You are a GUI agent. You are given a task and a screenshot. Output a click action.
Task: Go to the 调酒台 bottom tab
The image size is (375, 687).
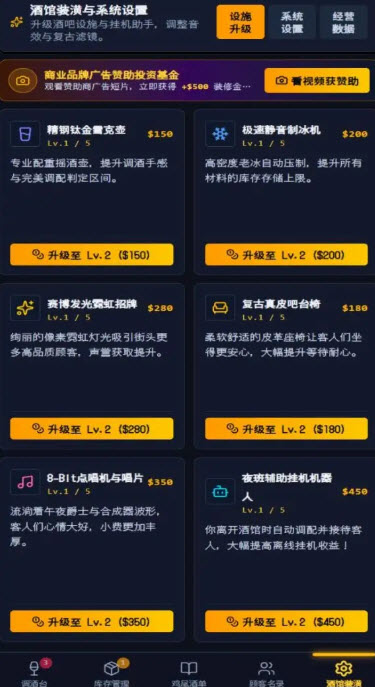click(x=34, y=673)
